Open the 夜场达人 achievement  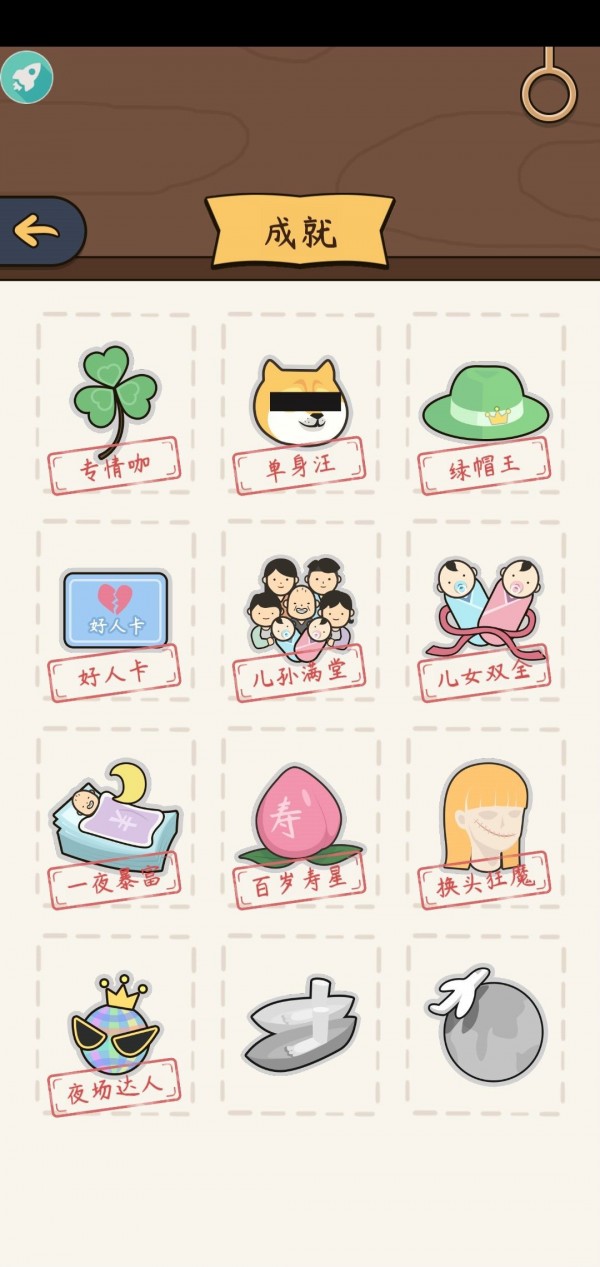point(115,1030)
